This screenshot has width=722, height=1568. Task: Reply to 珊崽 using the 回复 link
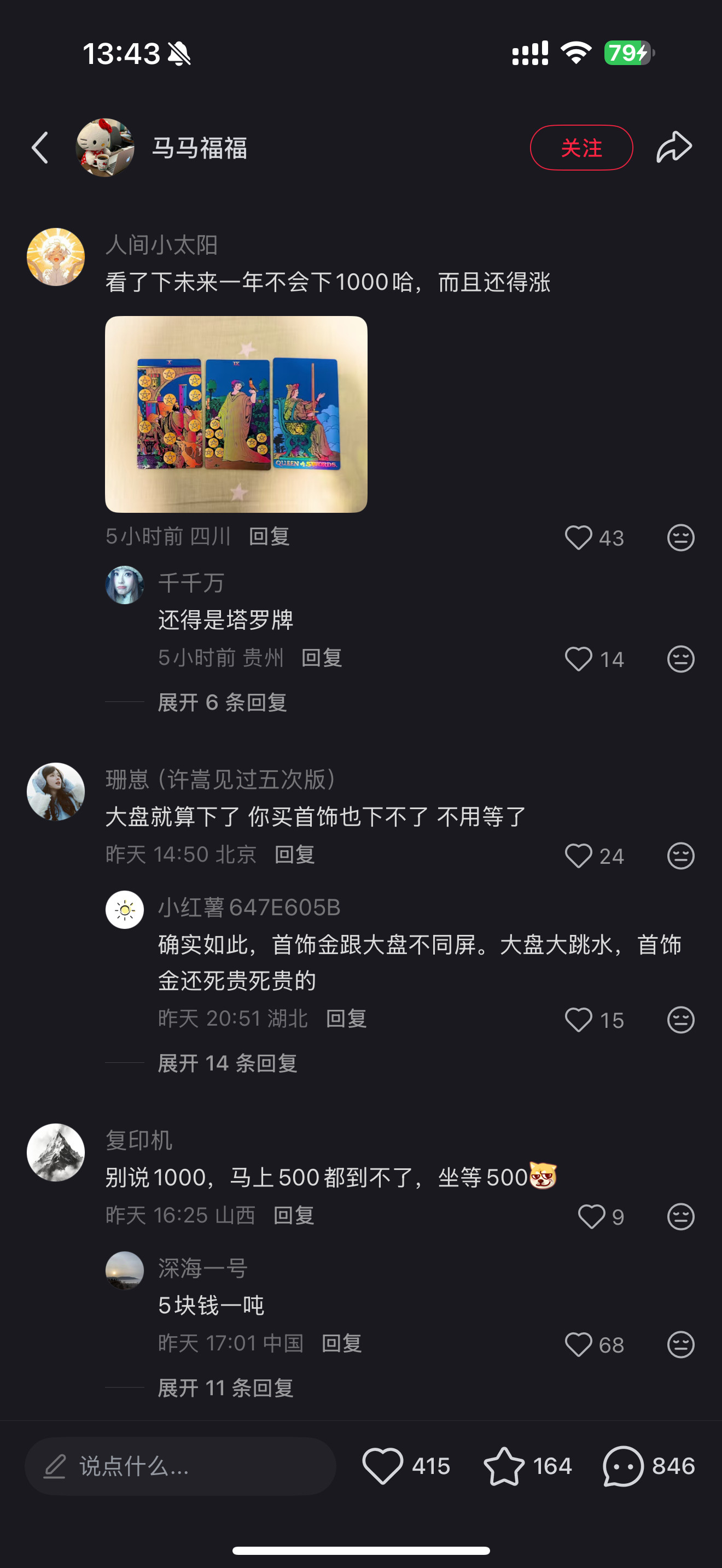(296, 856)
